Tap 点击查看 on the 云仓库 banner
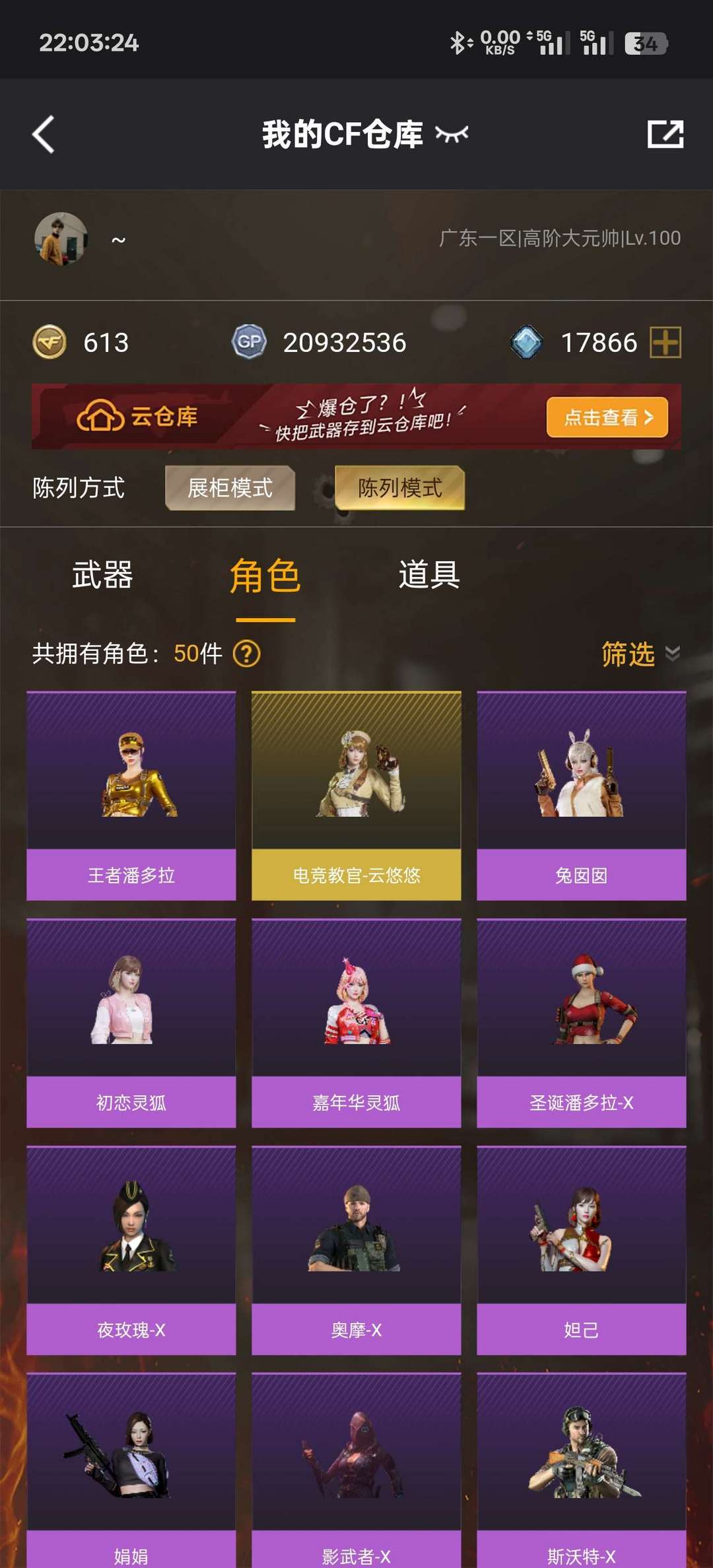Image resolution: width=713 pixels, height=1568 pixels. tap(607, 417)
